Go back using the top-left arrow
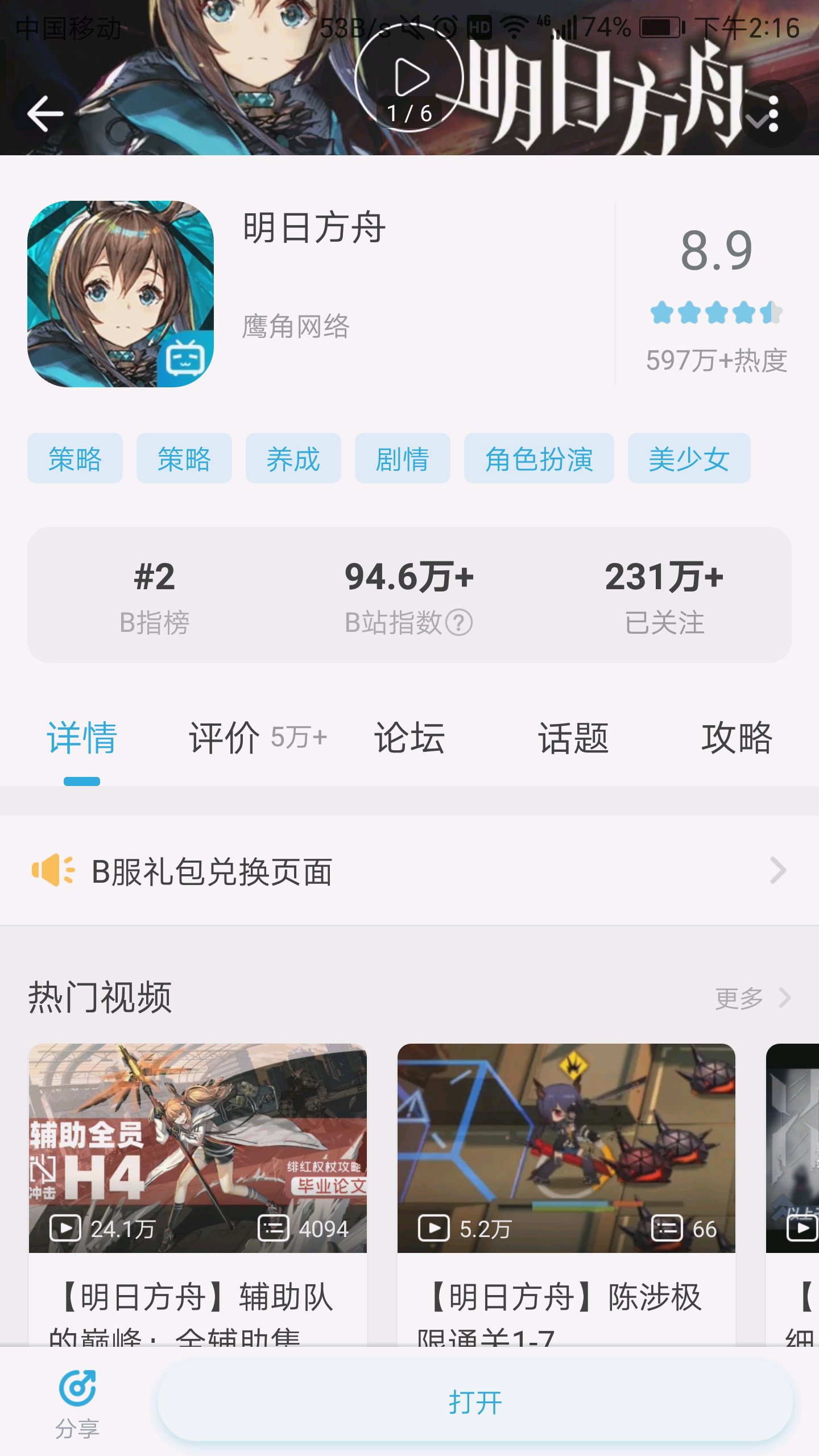This screenshot has width=819, height=1456. coord(45,114)
